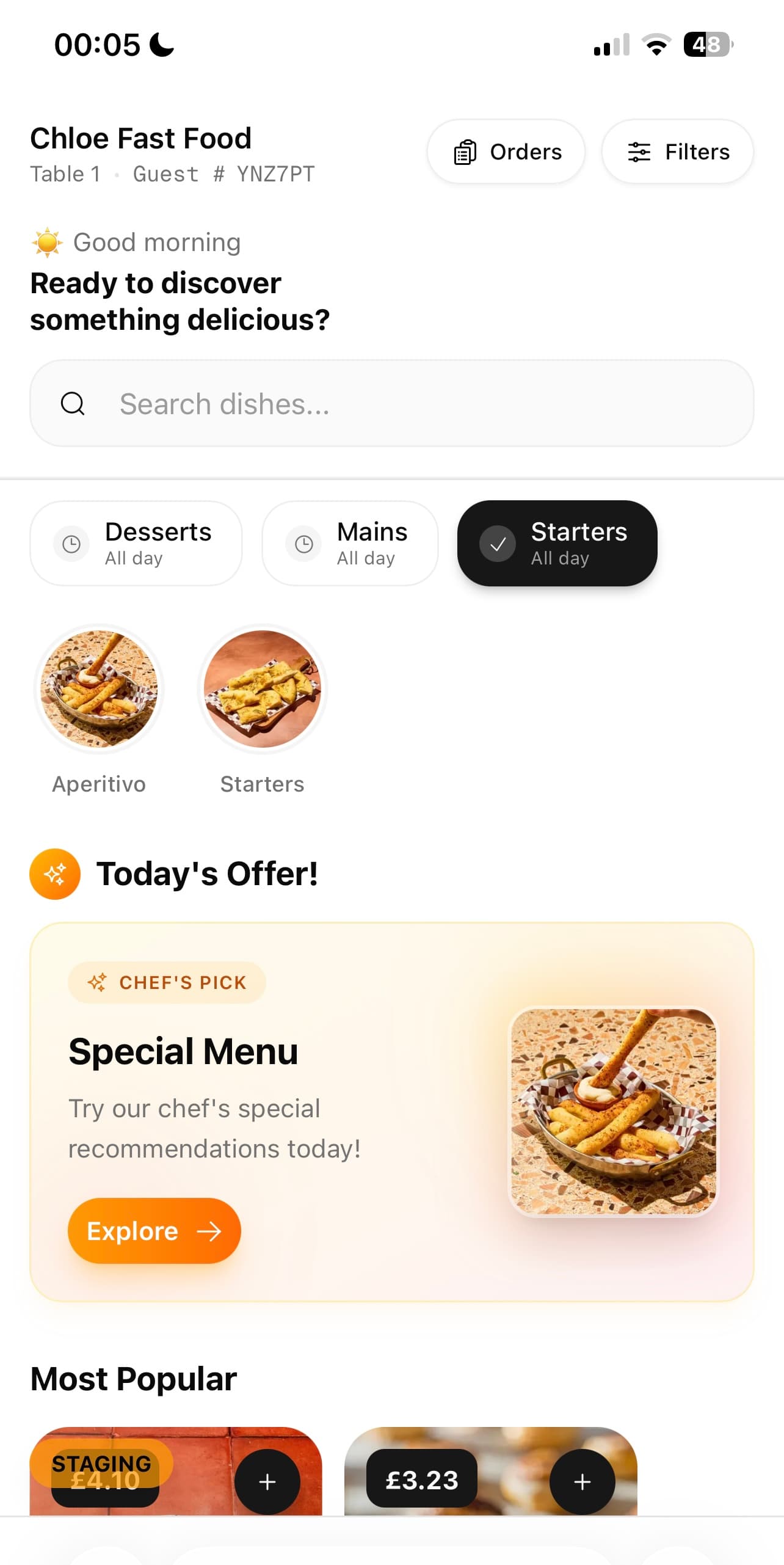Click the arrow icon inside the Explore button

[210, 1230]
